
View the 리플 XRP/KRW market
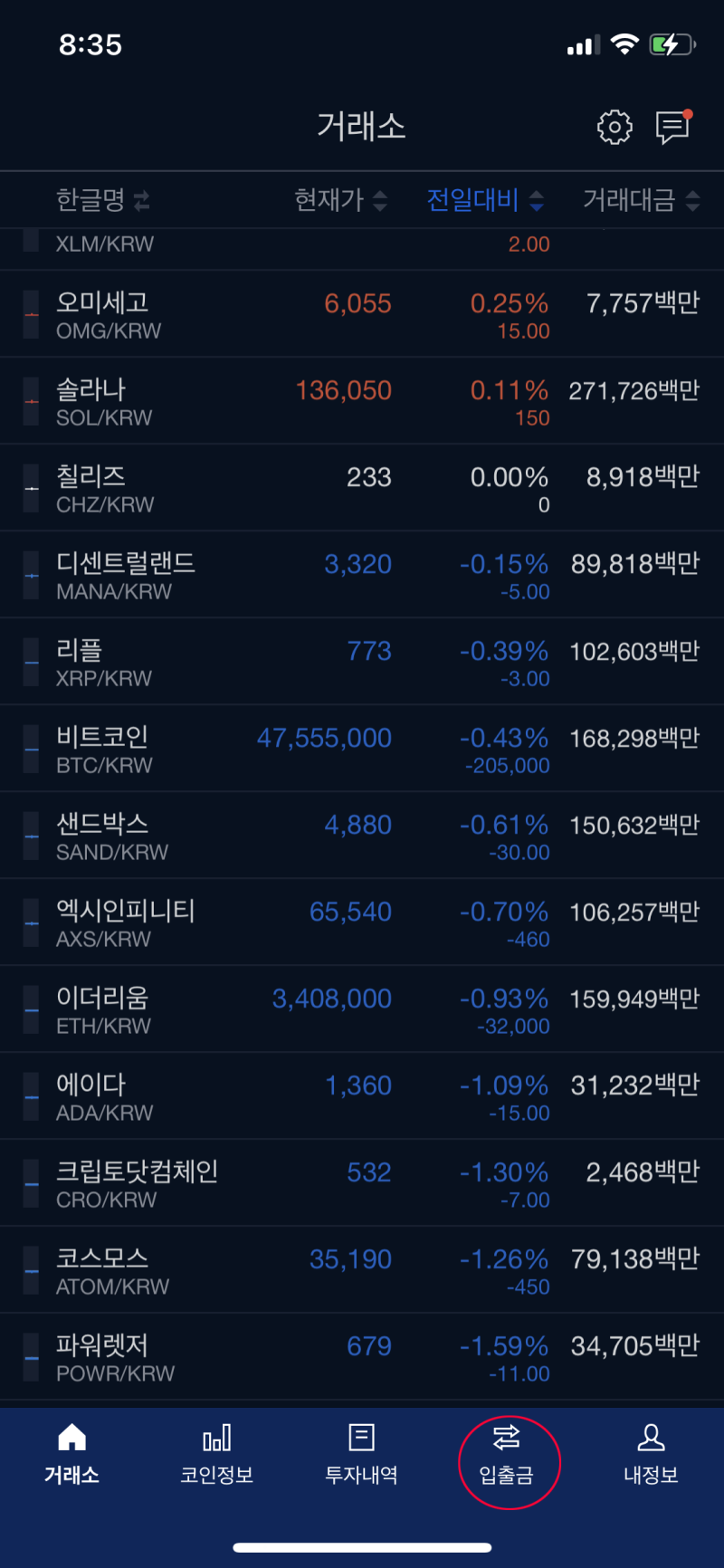(x=362, y=662)
